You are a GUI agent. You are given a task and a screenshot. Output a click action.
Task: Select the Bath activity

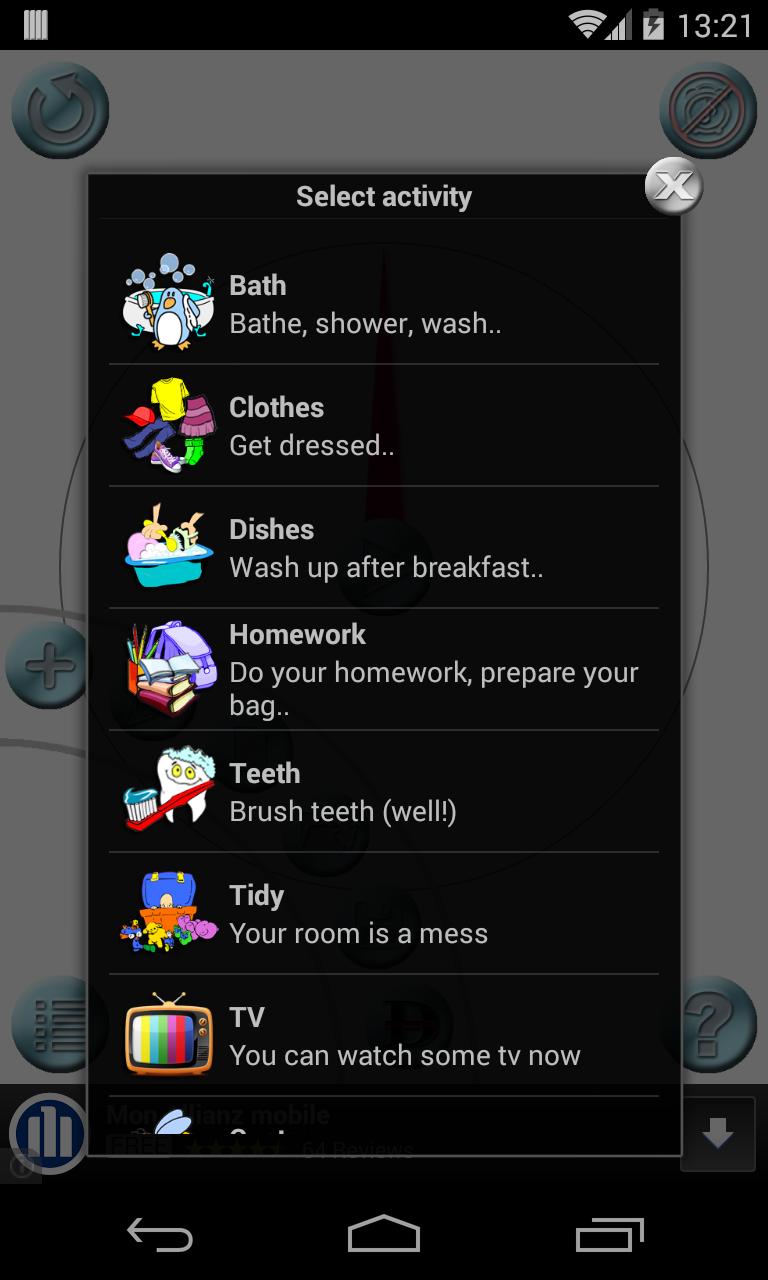pos(384,304)
